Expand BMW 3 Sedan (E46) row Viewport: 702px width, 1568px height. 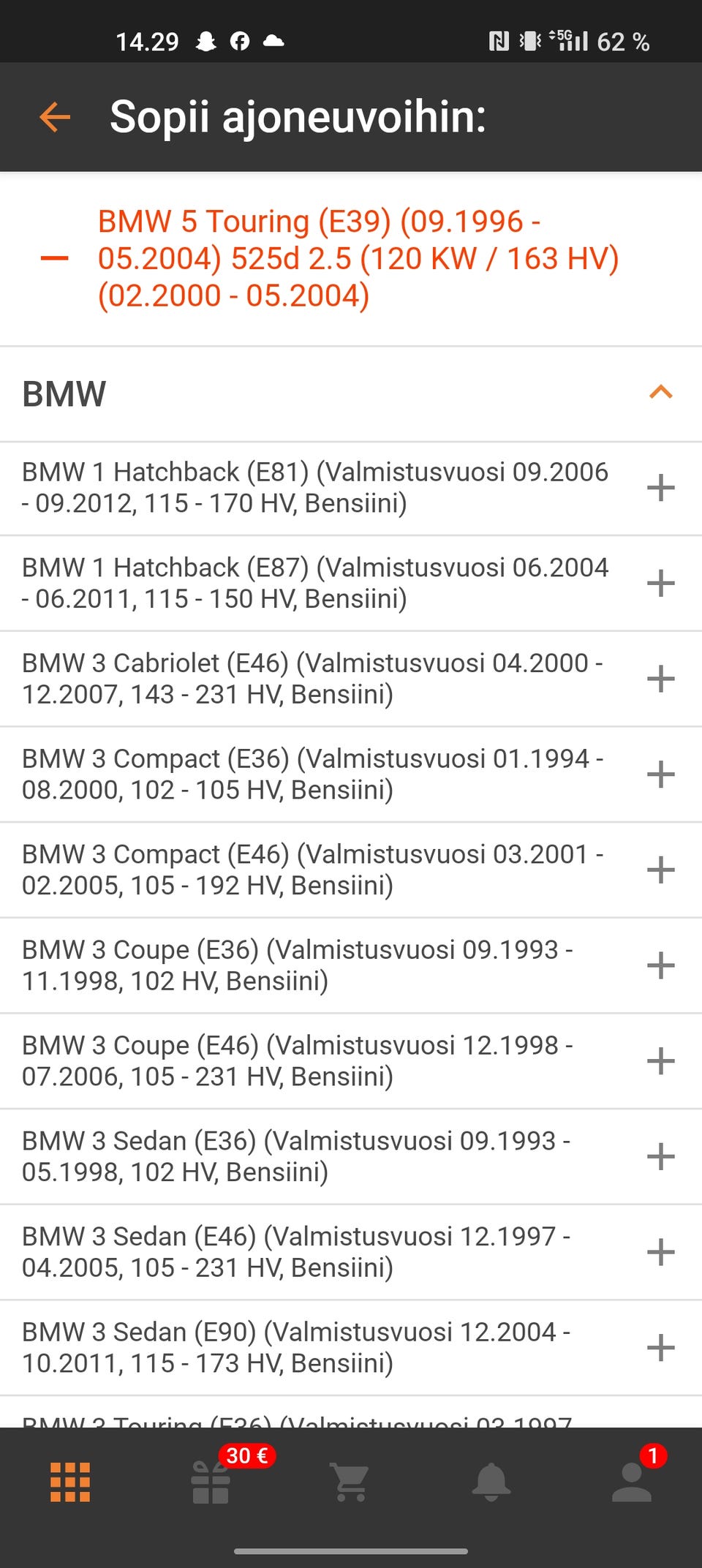[660, 1252]
